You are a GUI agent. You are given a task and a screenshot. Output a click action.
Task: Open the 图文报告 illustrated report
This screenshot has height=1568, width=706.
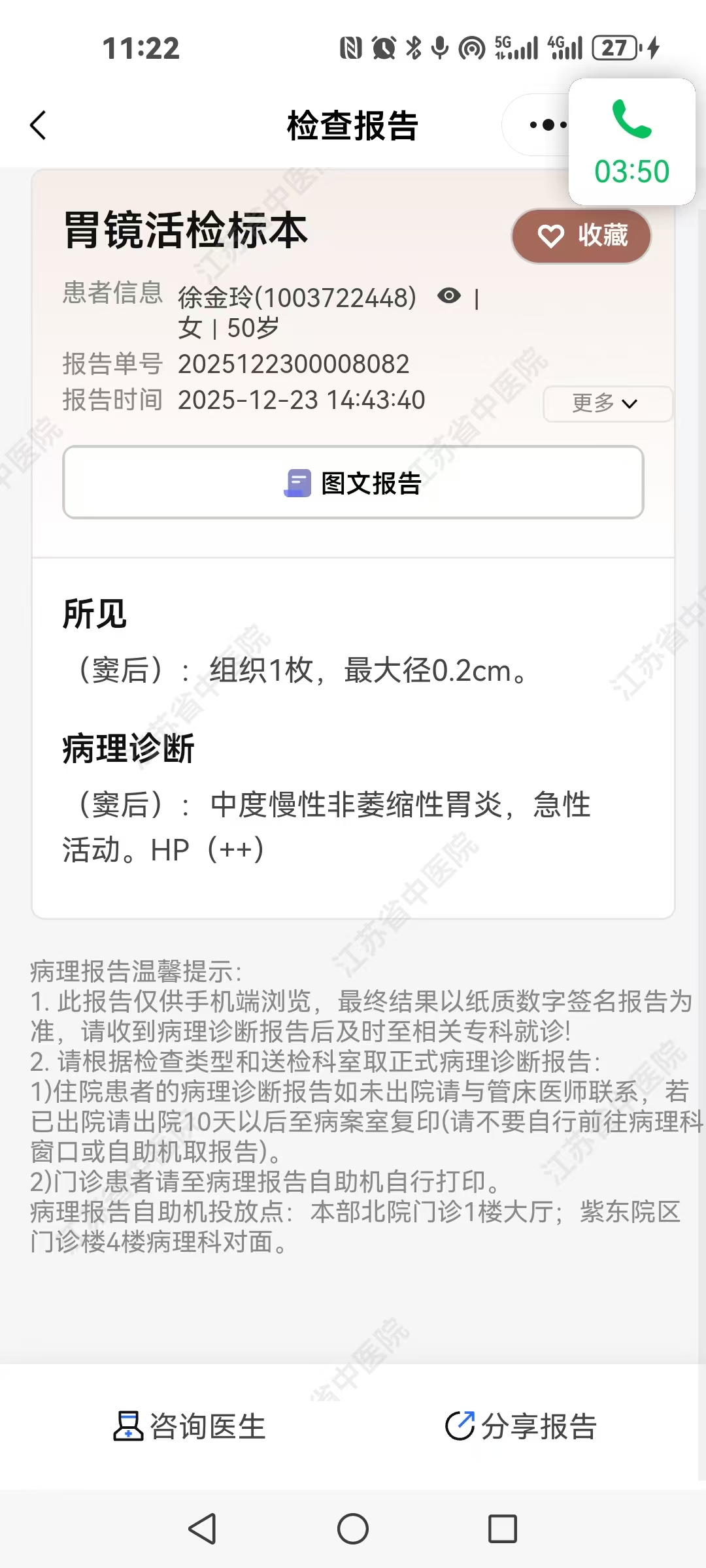(353, 483)
